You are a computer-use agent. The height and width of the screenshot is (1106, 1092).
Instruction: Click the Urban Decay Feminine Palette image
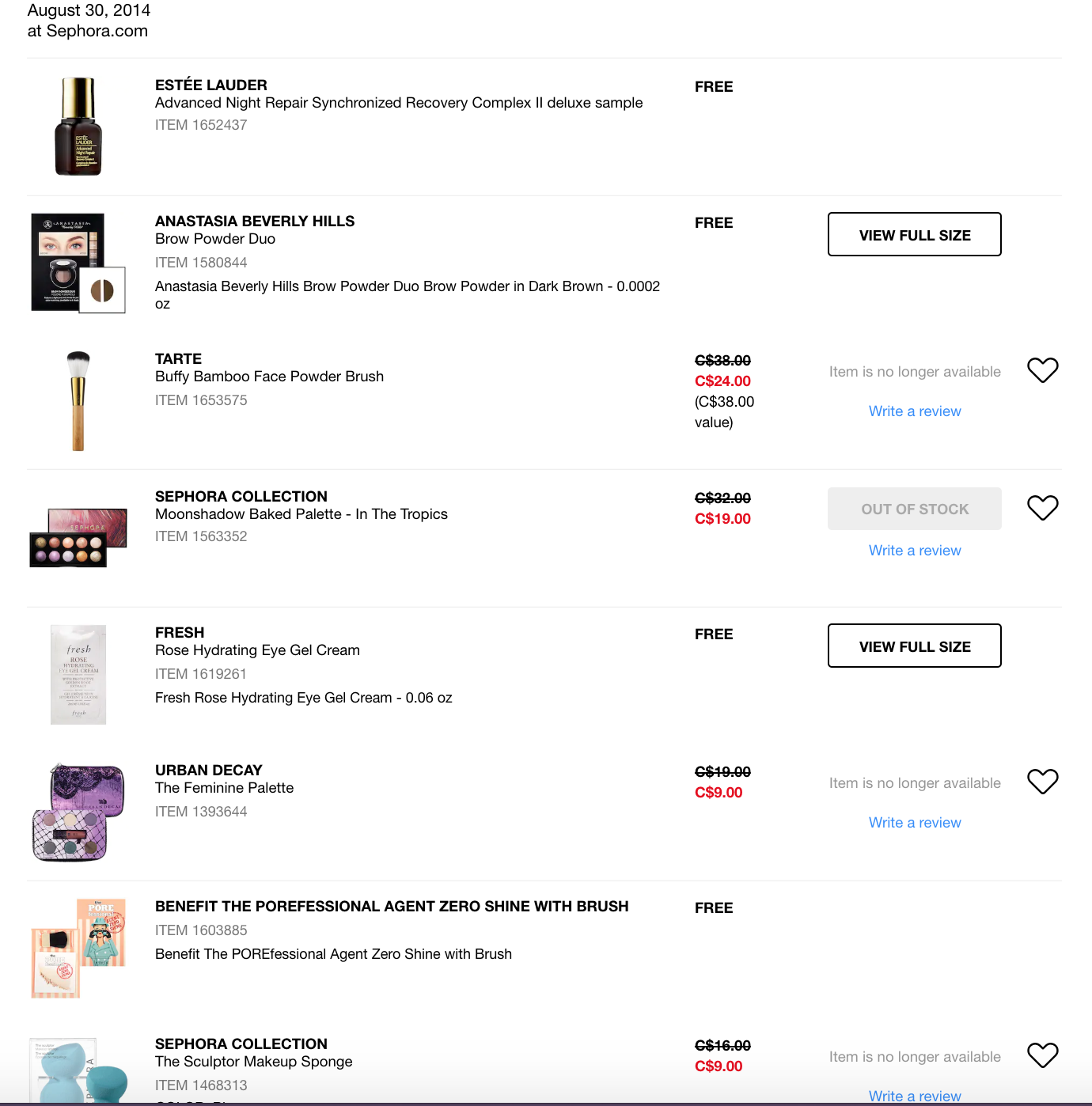point(77,811)
